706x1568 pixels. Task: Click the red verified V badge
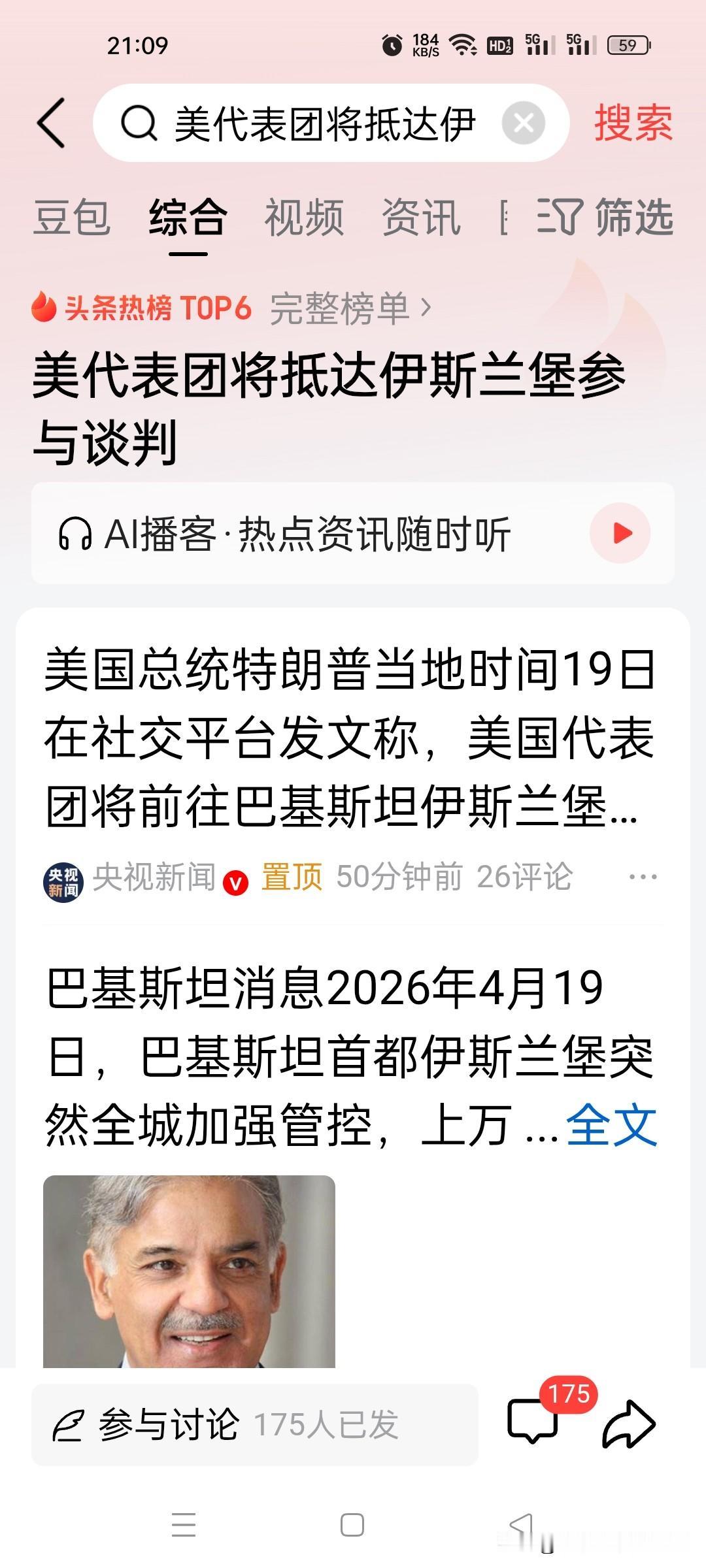235,879
